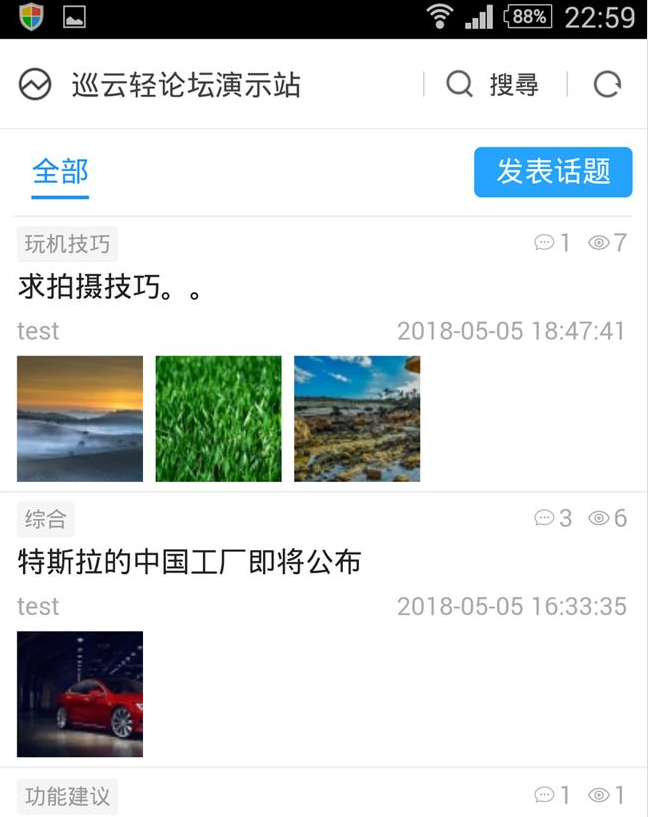View the rocky beach photo thumbnail
The width and height of the screenshot is (649, 817).
357,419
